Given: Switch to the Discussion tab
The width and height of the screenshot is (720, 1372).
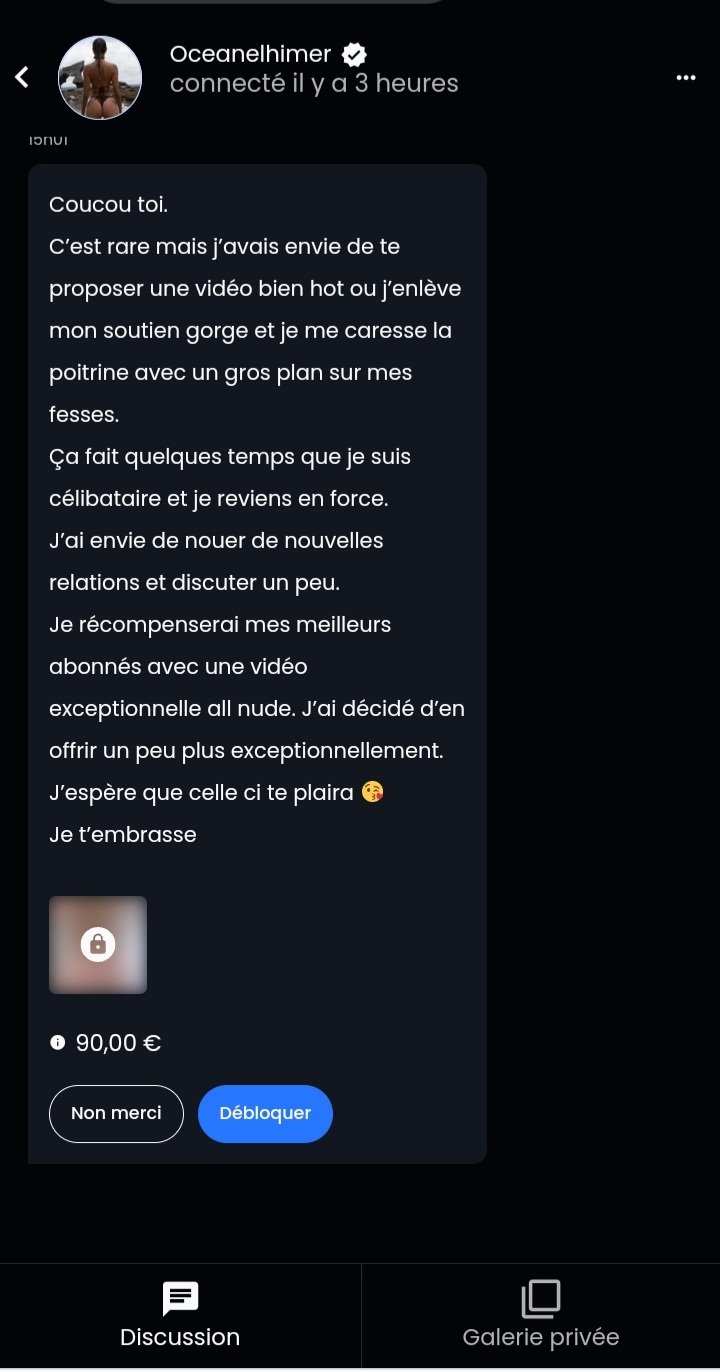Looking at the screenshot, I should point(180,1316).
